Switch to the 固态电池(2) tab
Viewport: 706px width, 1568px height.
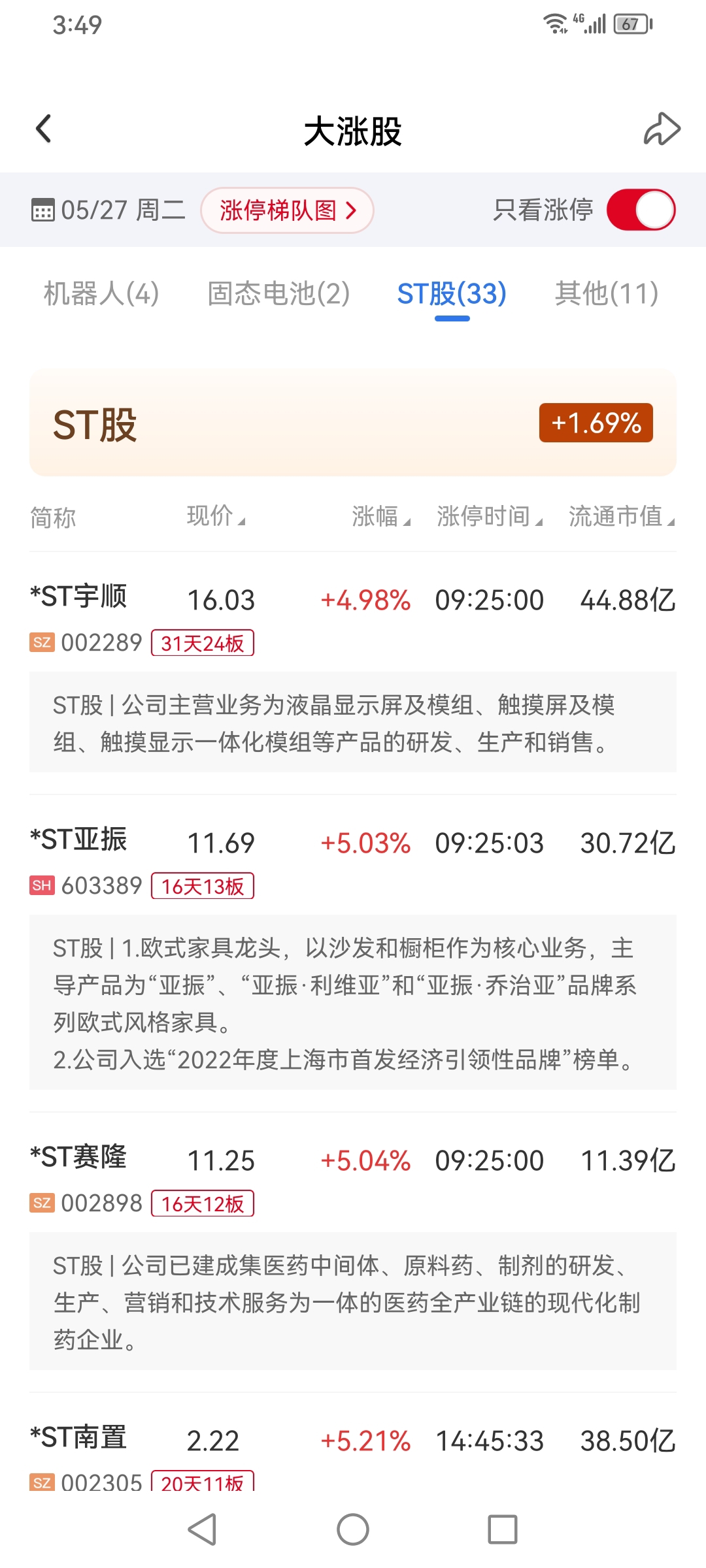coord(278,293)
